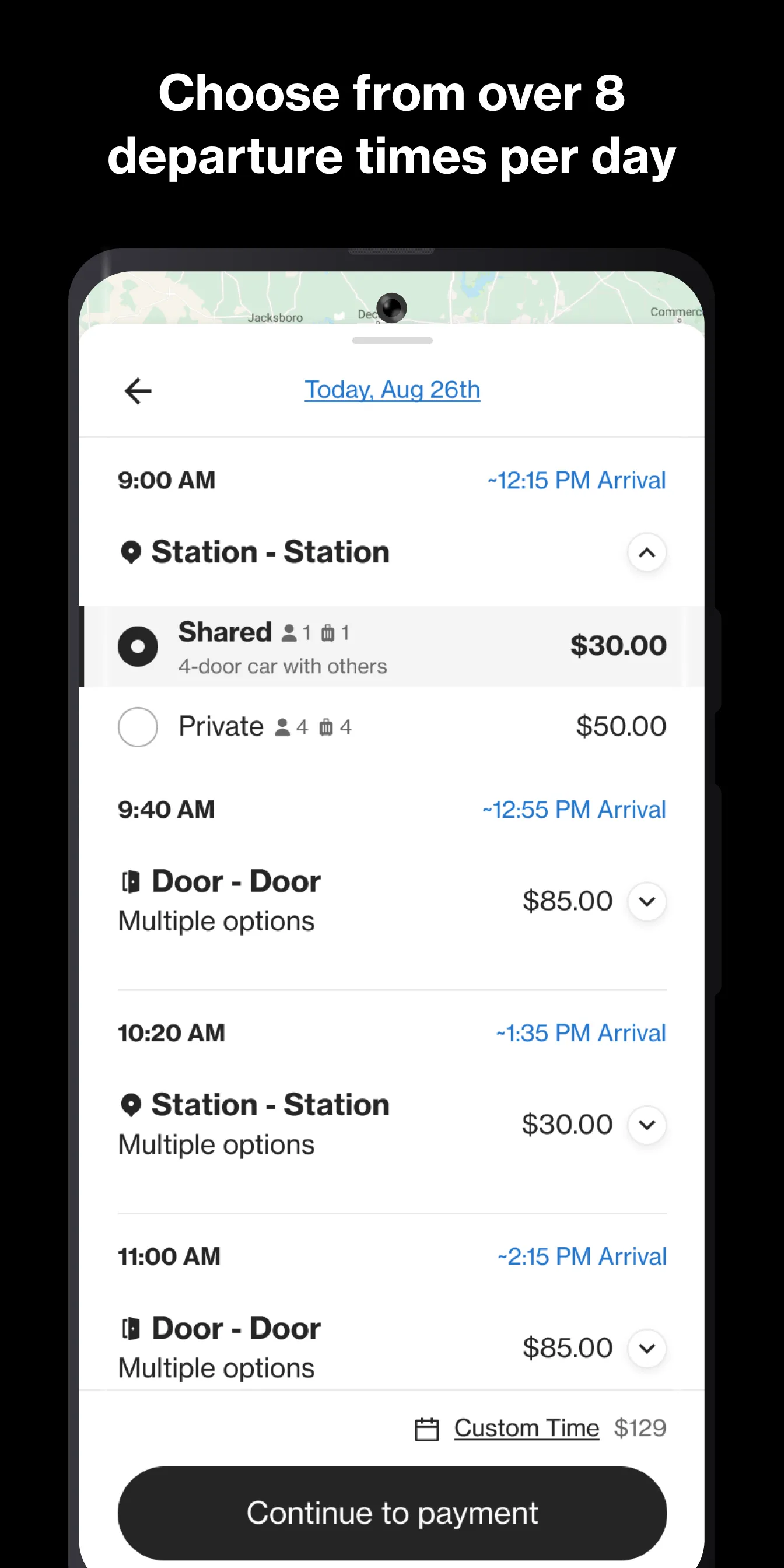Tap the back arrow

point(138,390)
